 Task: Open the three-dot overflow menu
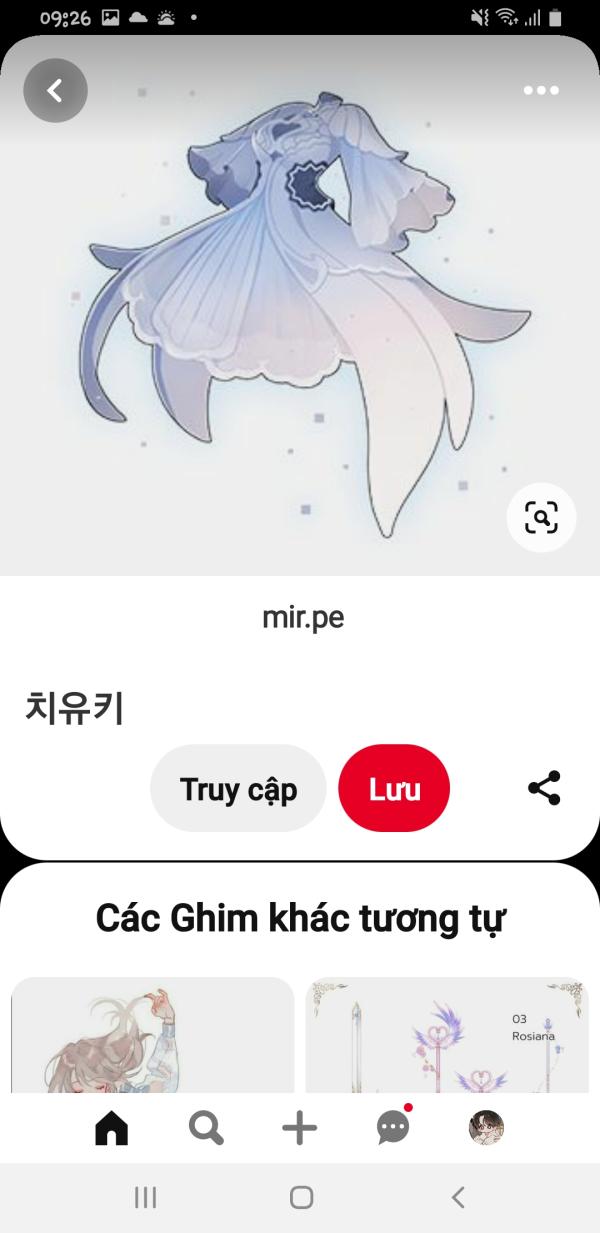click(541, 91)
